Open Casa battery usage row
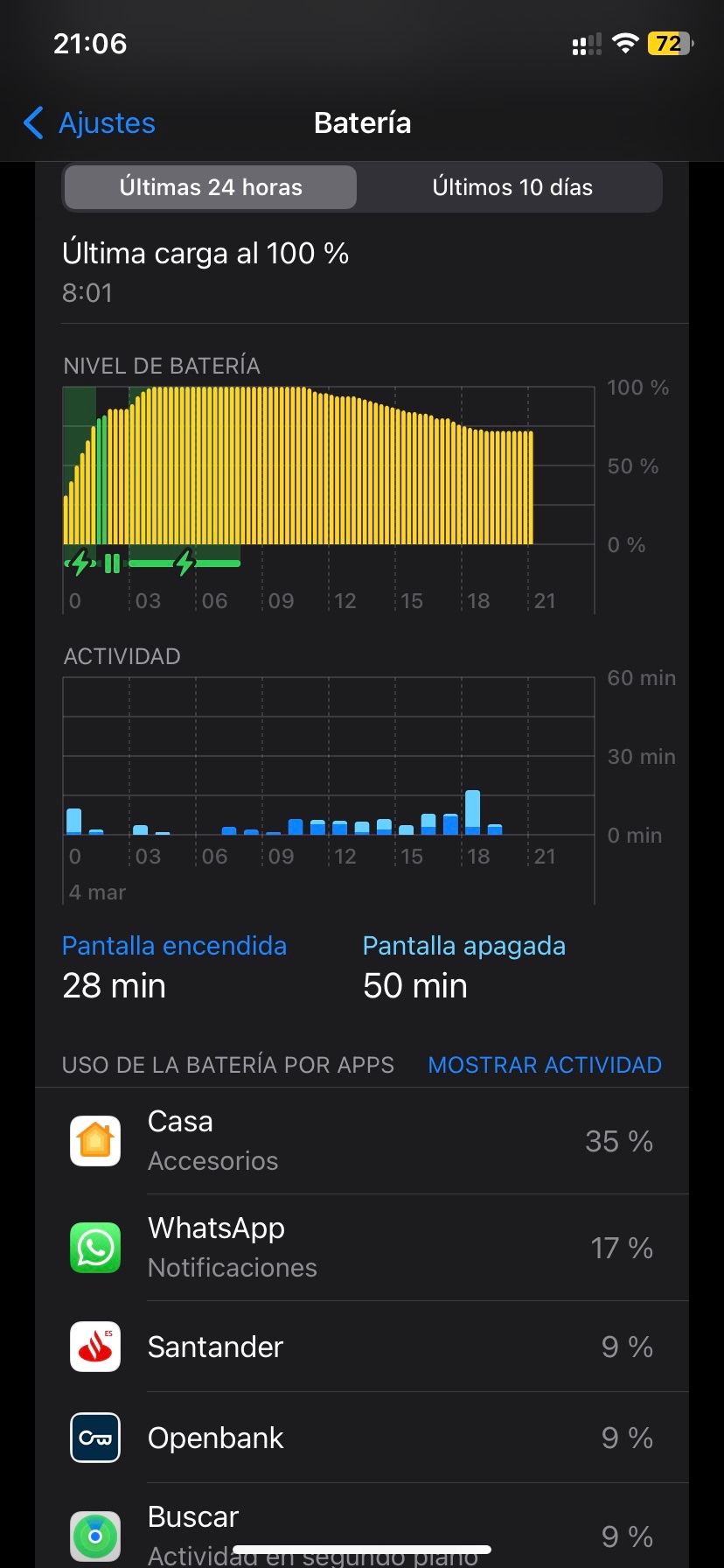Screen dimensions: 724x1568 pos(362,1141)
